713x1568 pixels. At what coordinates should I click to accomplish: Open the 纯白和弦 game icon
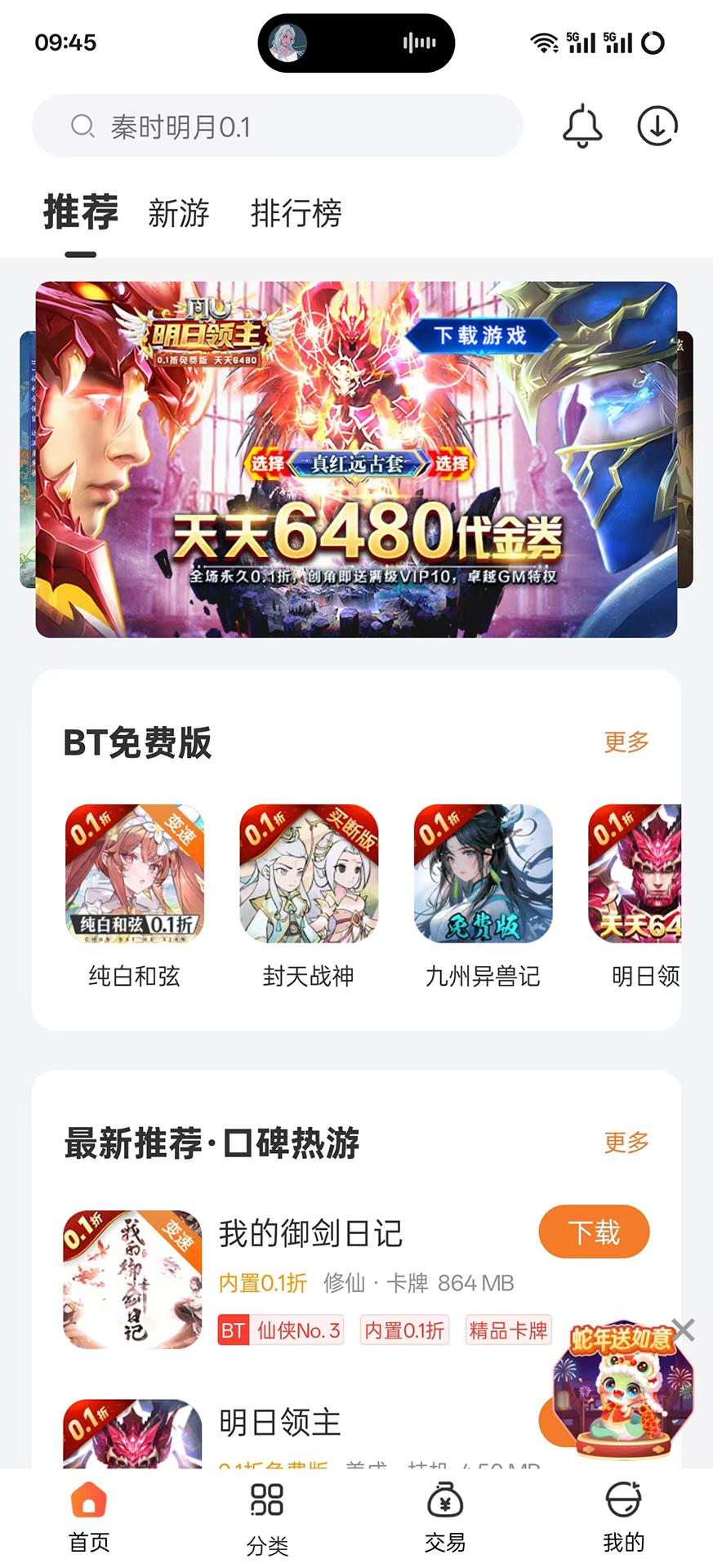click(133, 875)
